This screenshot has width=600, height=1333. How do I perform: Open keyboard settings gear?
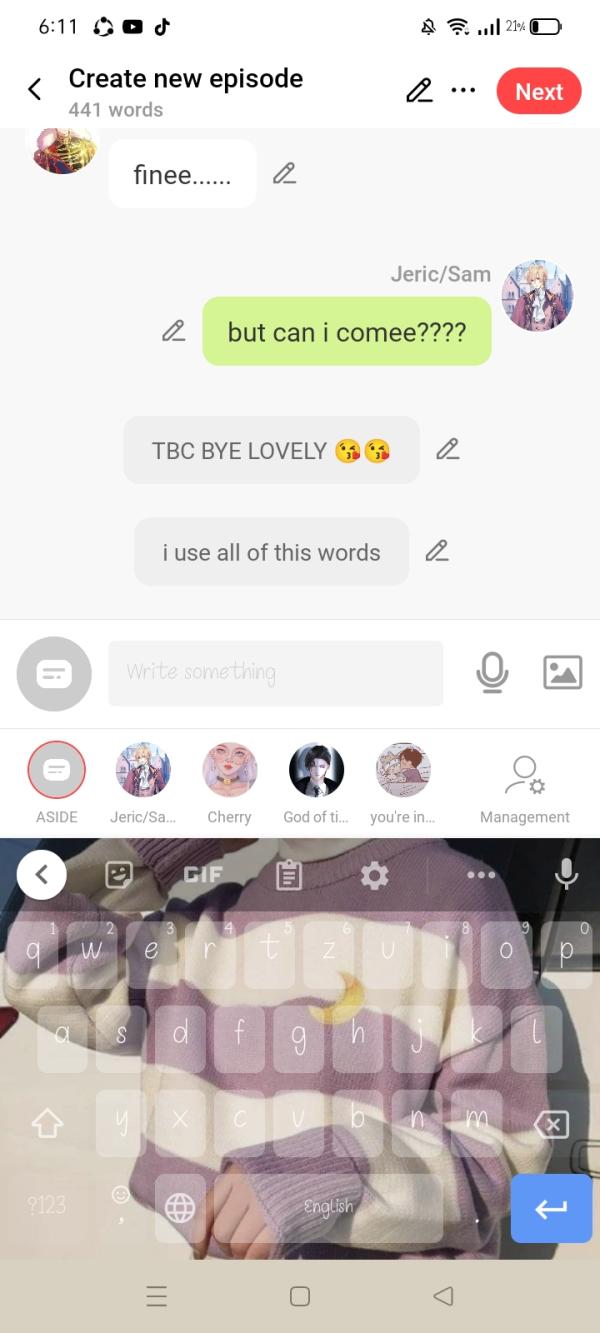pos(374,876)
